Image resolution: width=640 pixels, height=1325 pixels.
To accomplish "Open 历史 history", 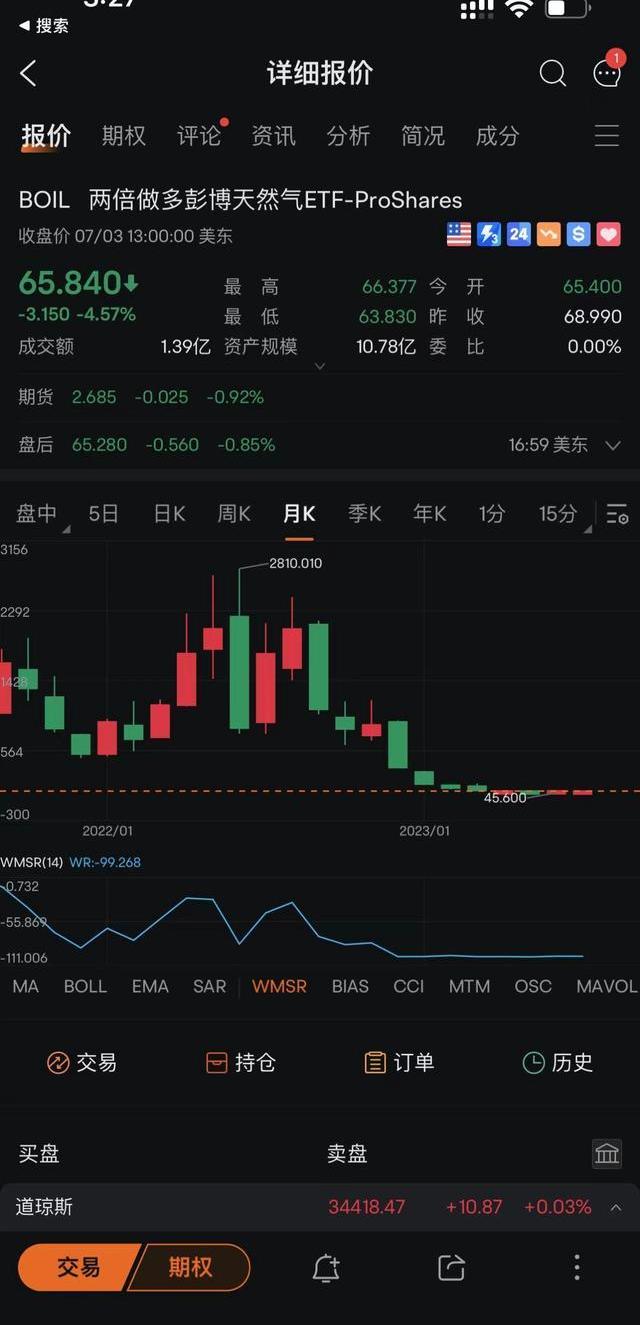I will (x=558, y=1062).
